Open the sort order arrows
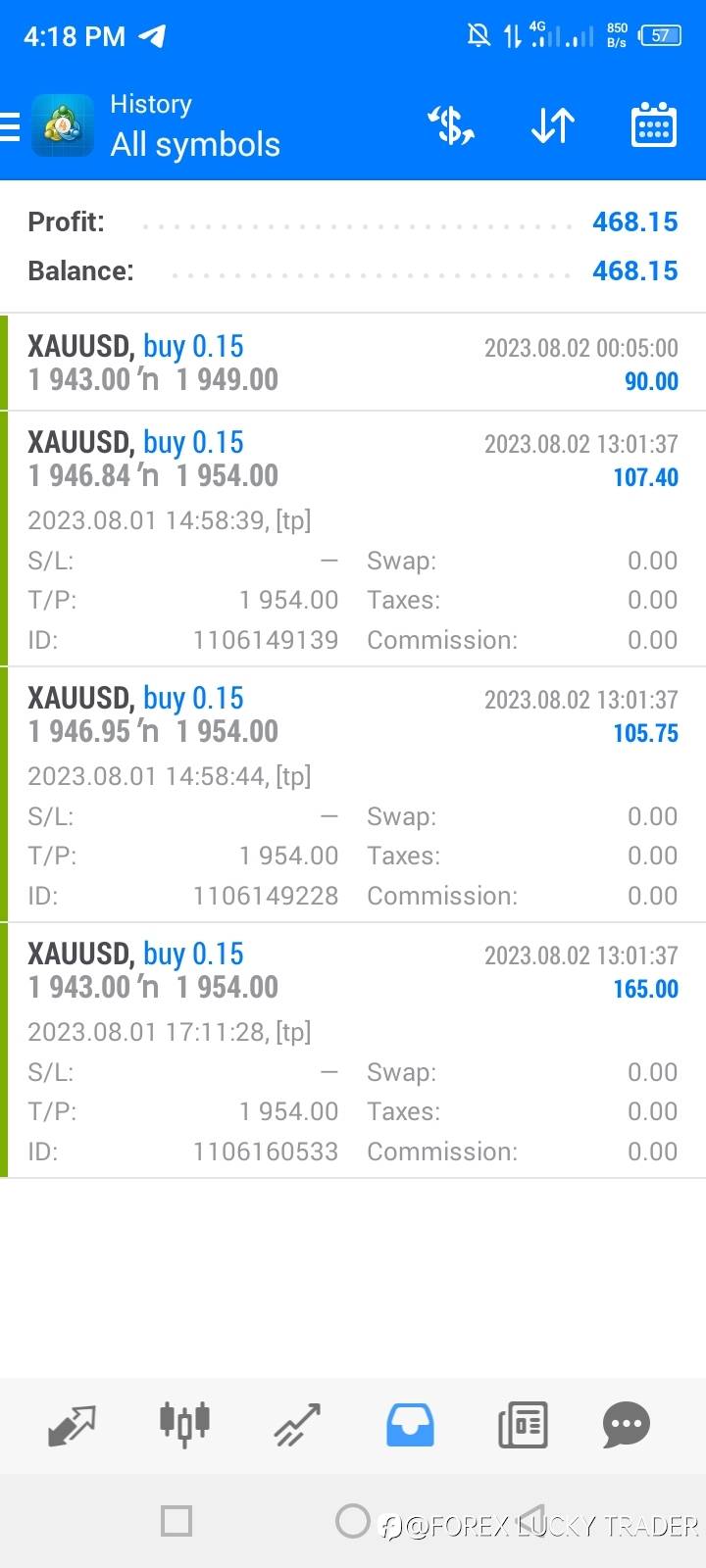 553,125
